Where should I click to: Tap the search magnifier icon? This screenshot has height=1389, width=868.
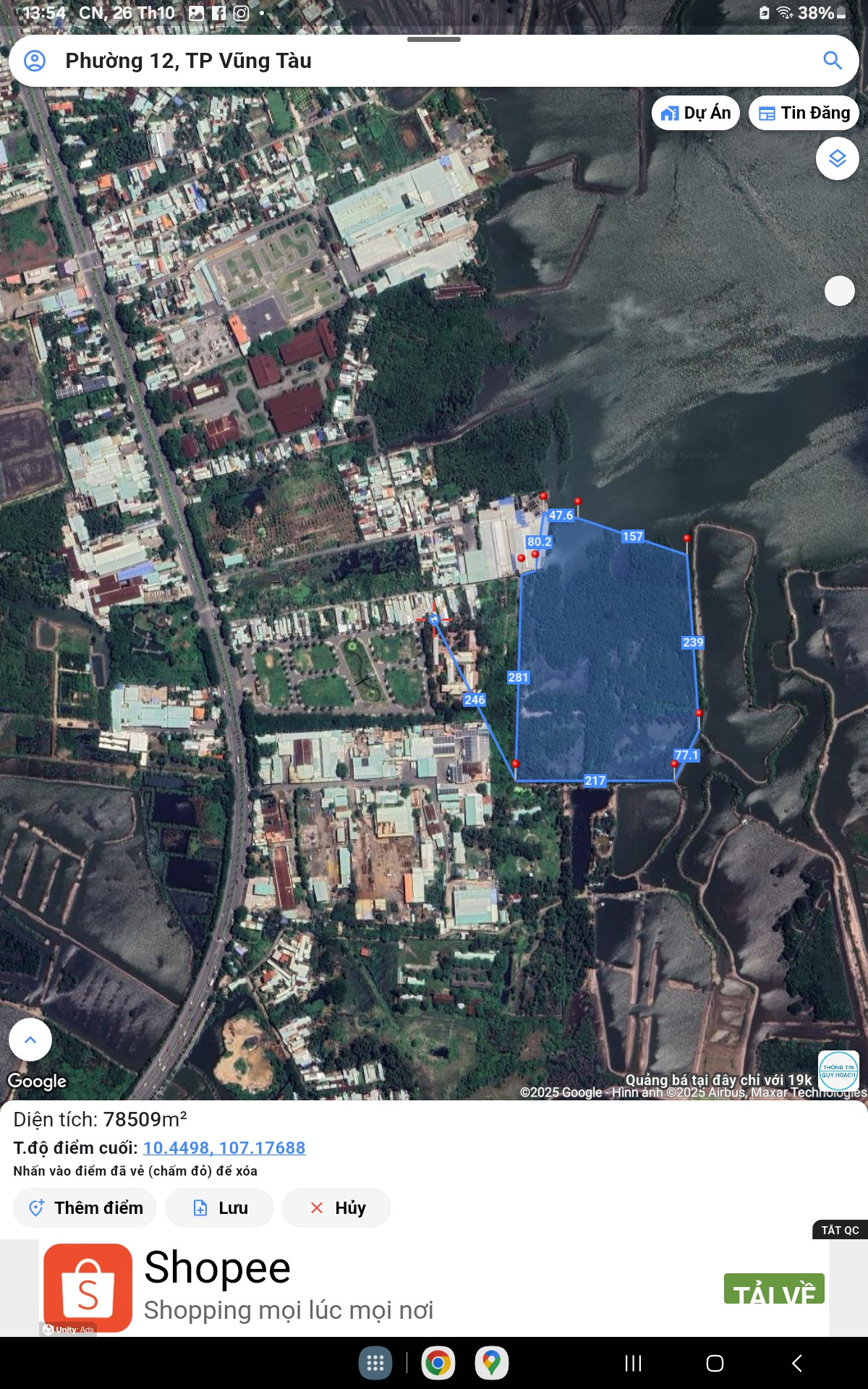coord(833,61)
